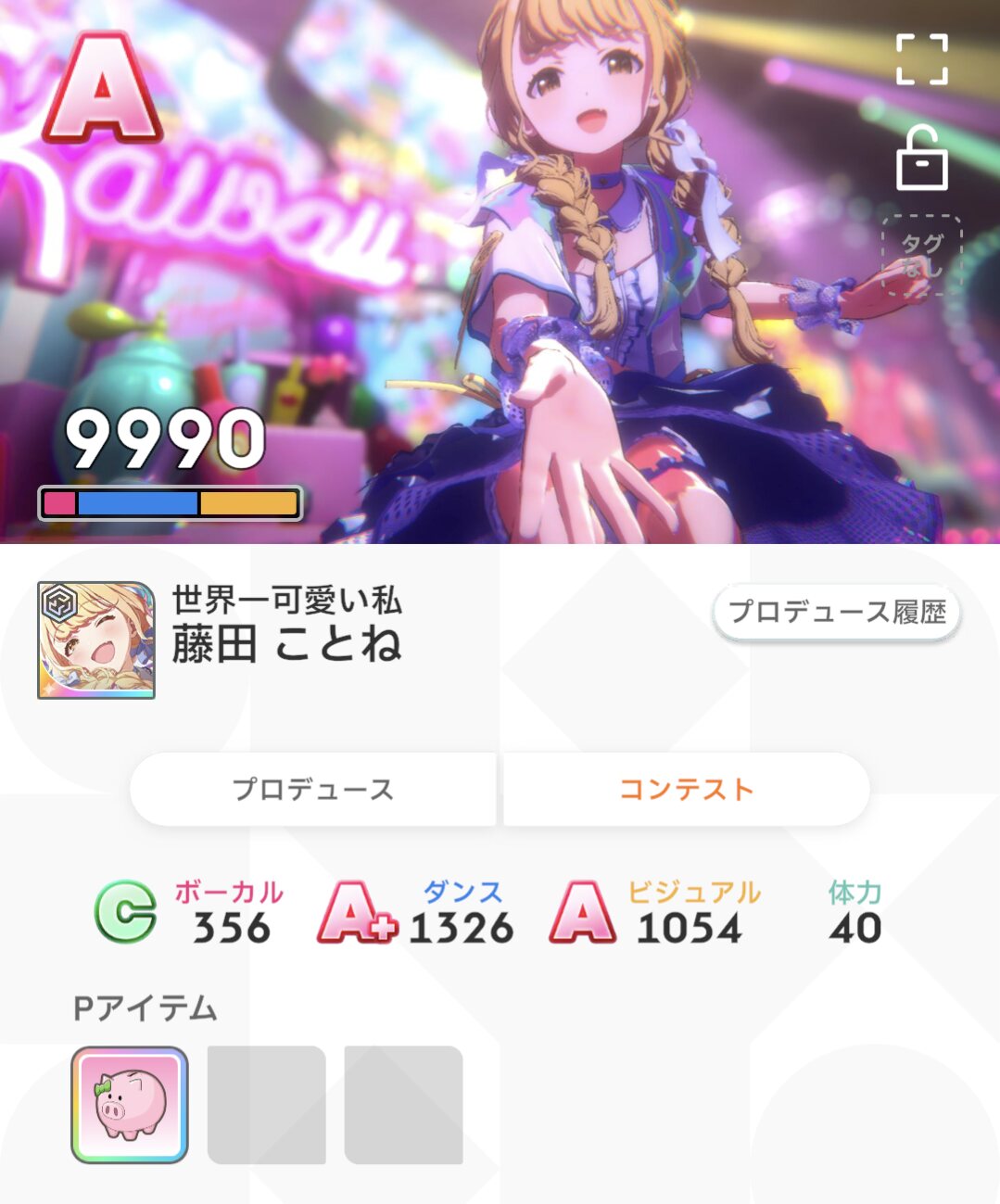View the pink piggy bank P item
1000x1204 pixels.
[x=130, y=1105]
